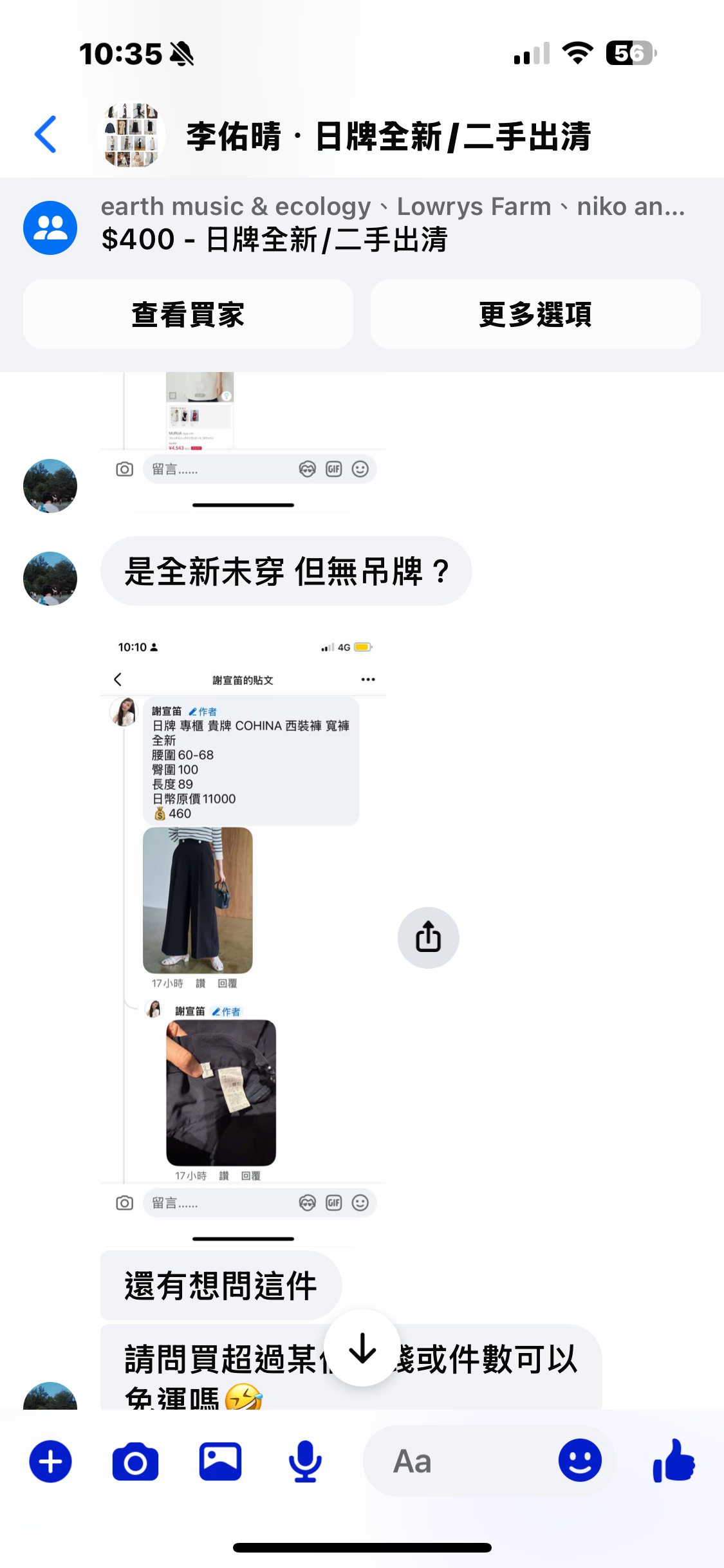
Task: Open photo gallery picker
Action: [220, 1462]
